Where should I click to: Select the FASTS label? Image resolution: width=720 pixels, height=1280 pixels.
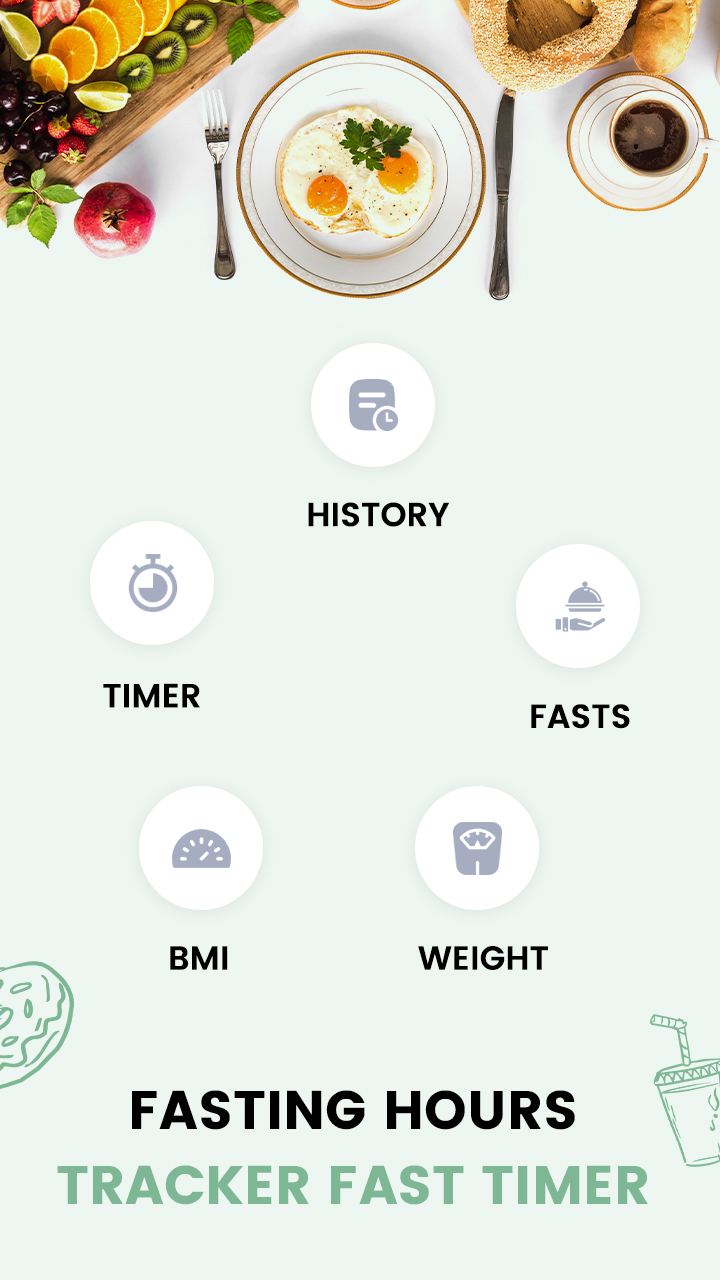[579, 717]
